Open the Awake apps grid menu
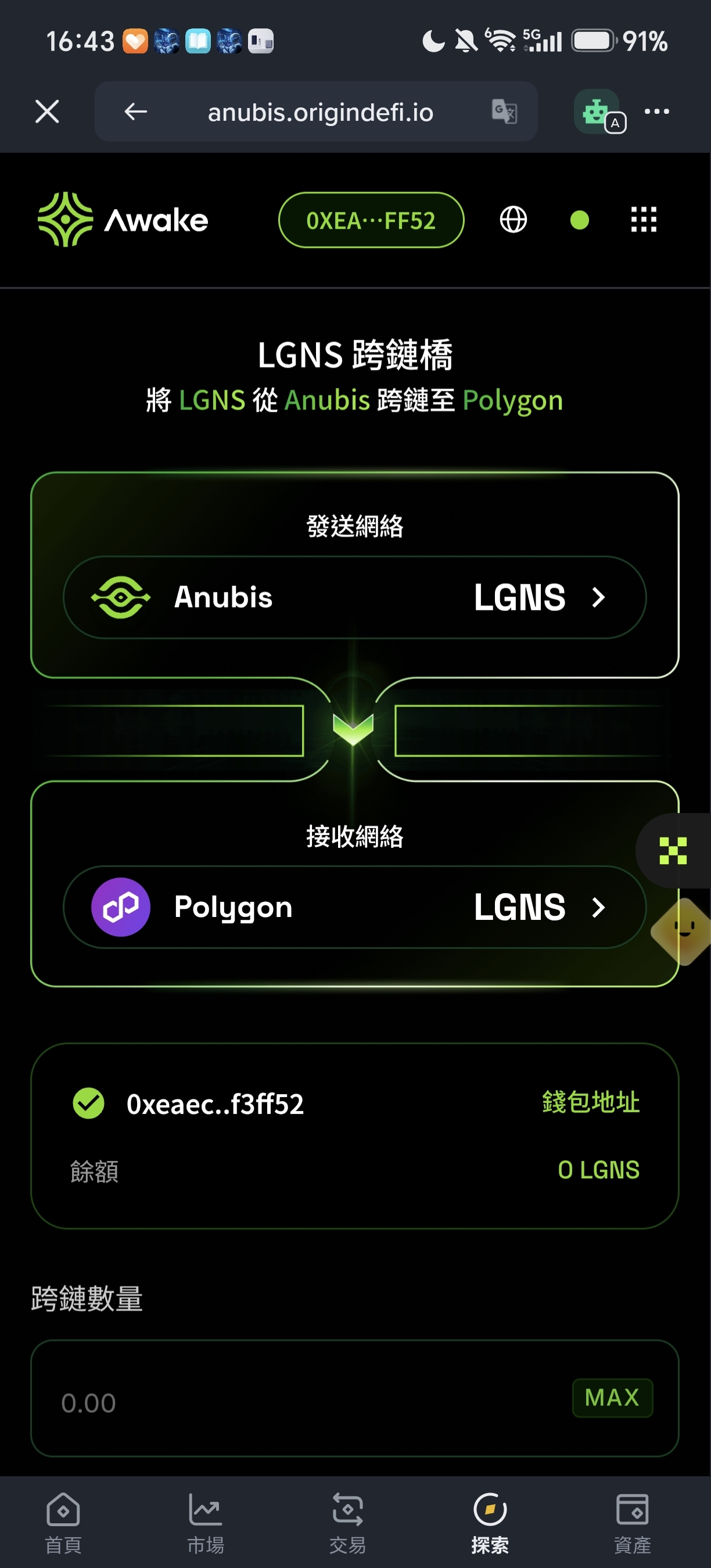 click(644, 220)
